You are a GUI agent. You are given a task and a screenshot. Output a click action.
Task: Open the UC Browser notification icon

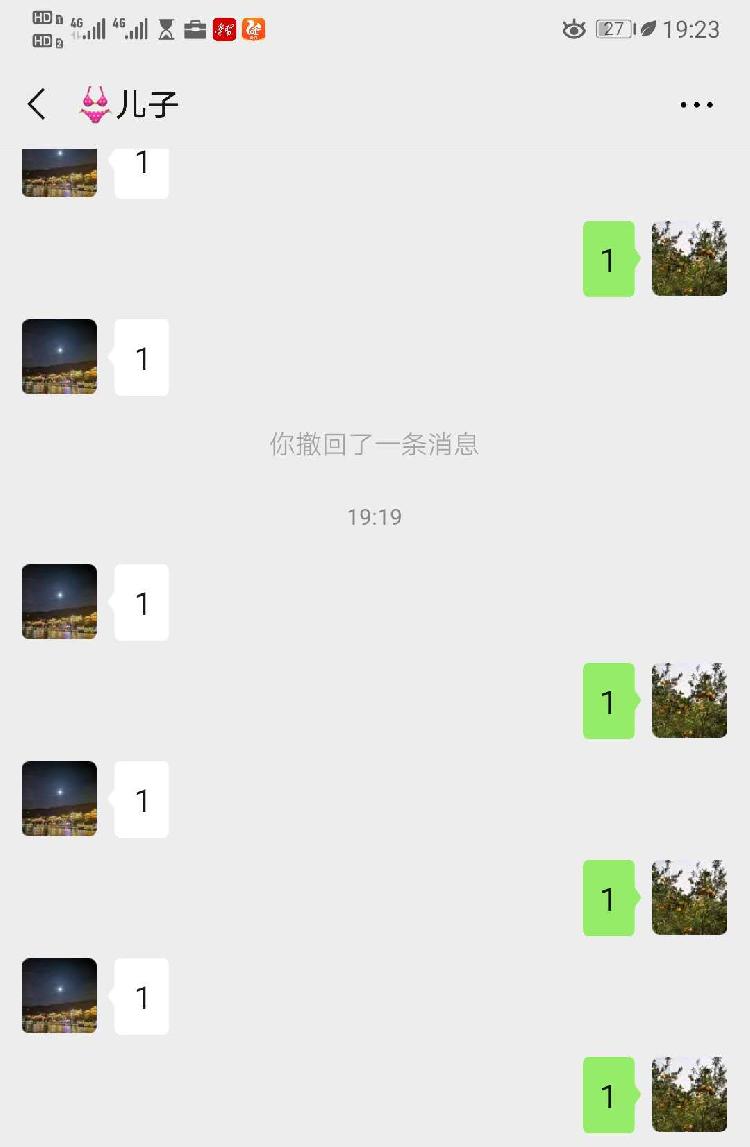pyautogui.click(x=252, y=29)
